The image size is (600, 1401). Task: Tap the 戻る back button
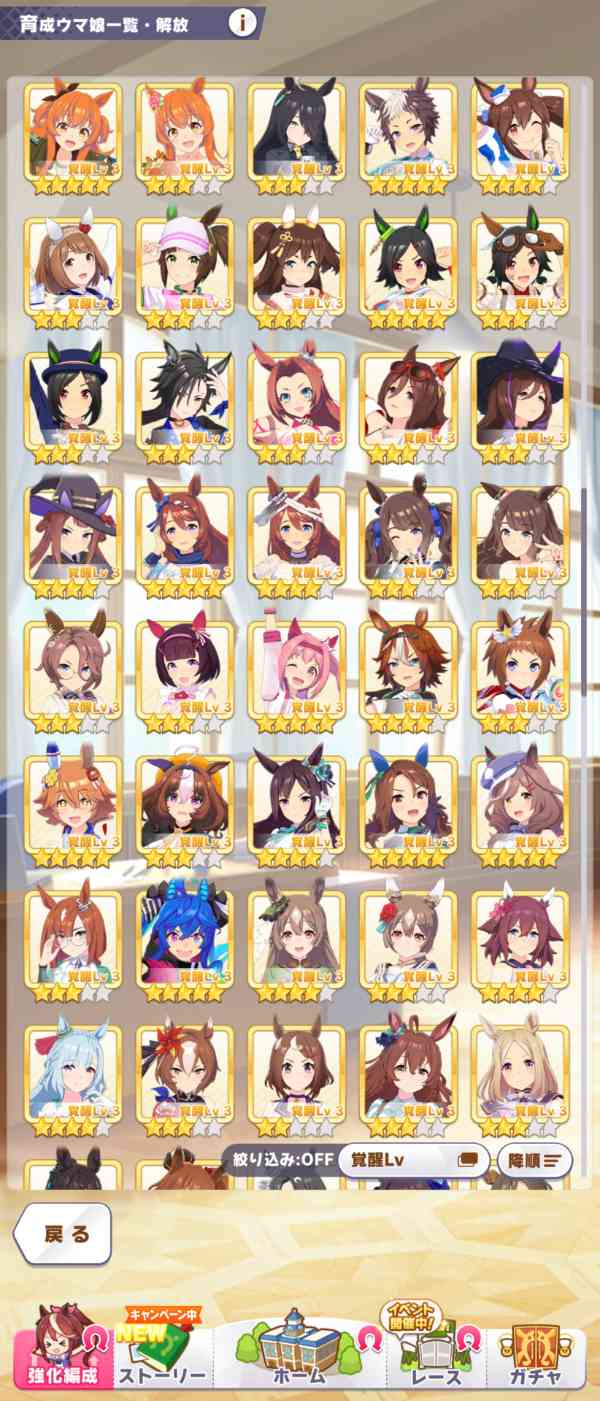(x=64, y=1233)
